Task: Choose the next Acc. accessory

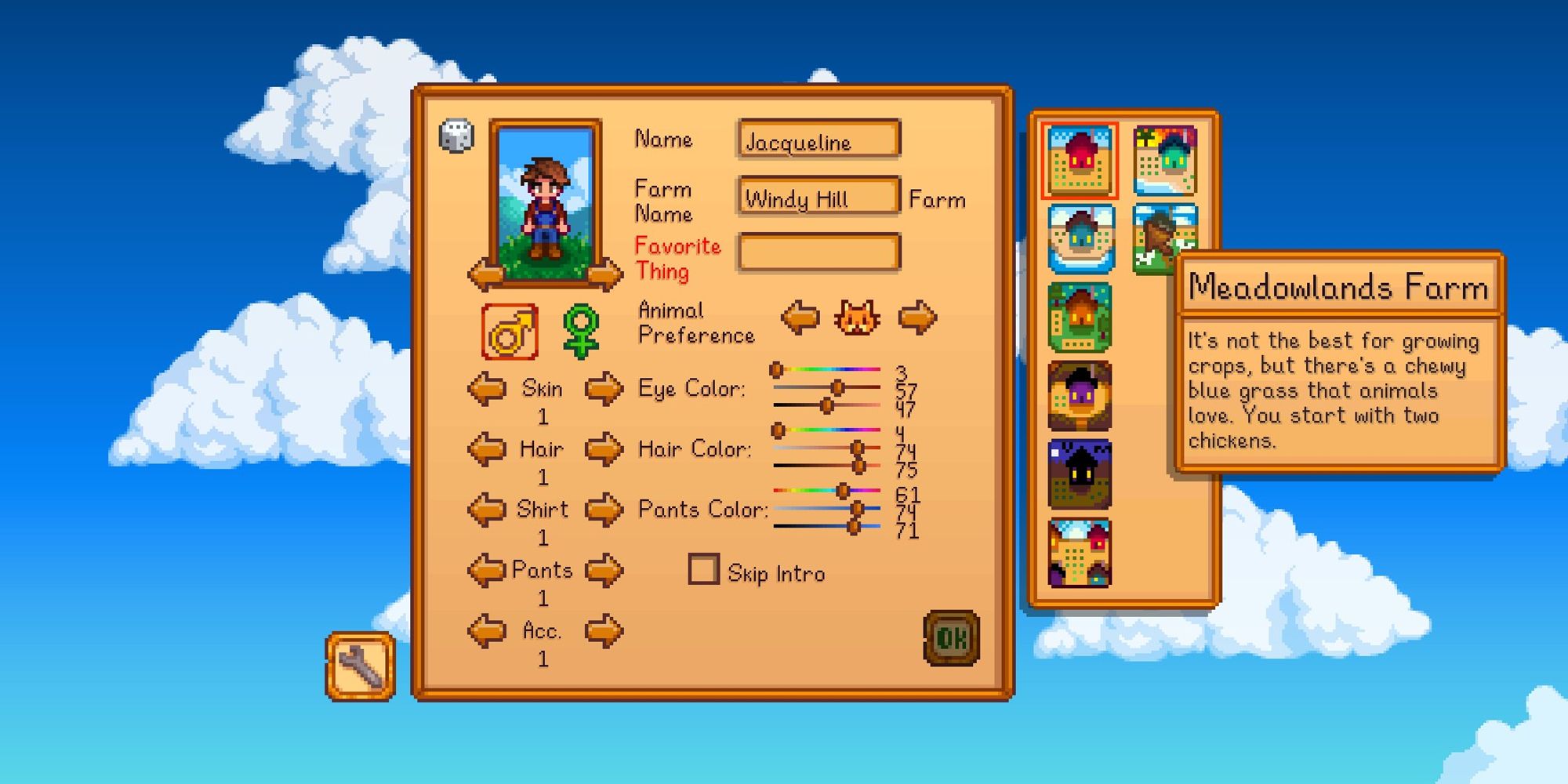Action: pos(604,631)
